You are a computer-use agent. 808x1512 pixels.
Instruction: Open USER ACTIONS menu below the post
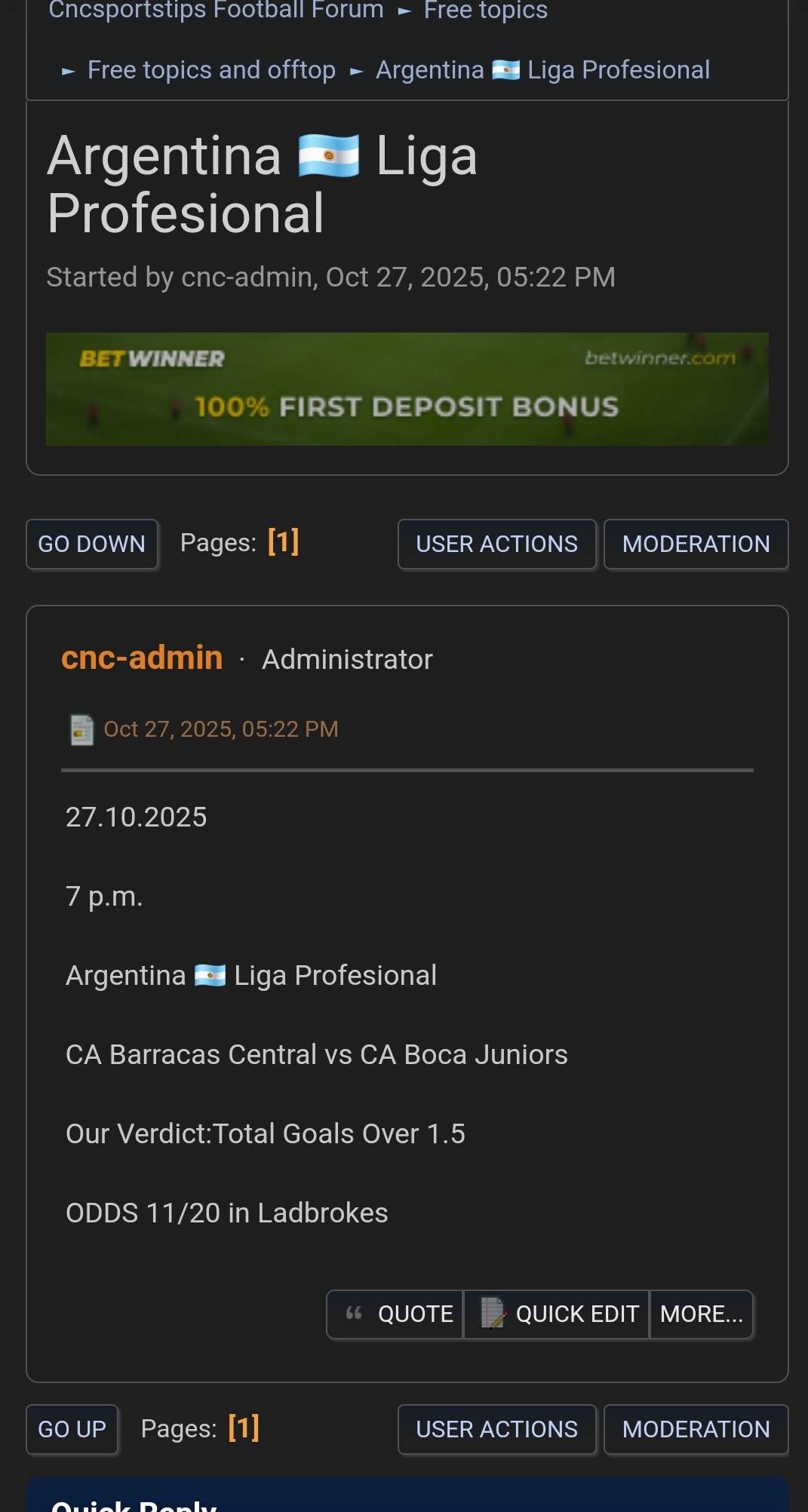click(x=496, y=1429)
